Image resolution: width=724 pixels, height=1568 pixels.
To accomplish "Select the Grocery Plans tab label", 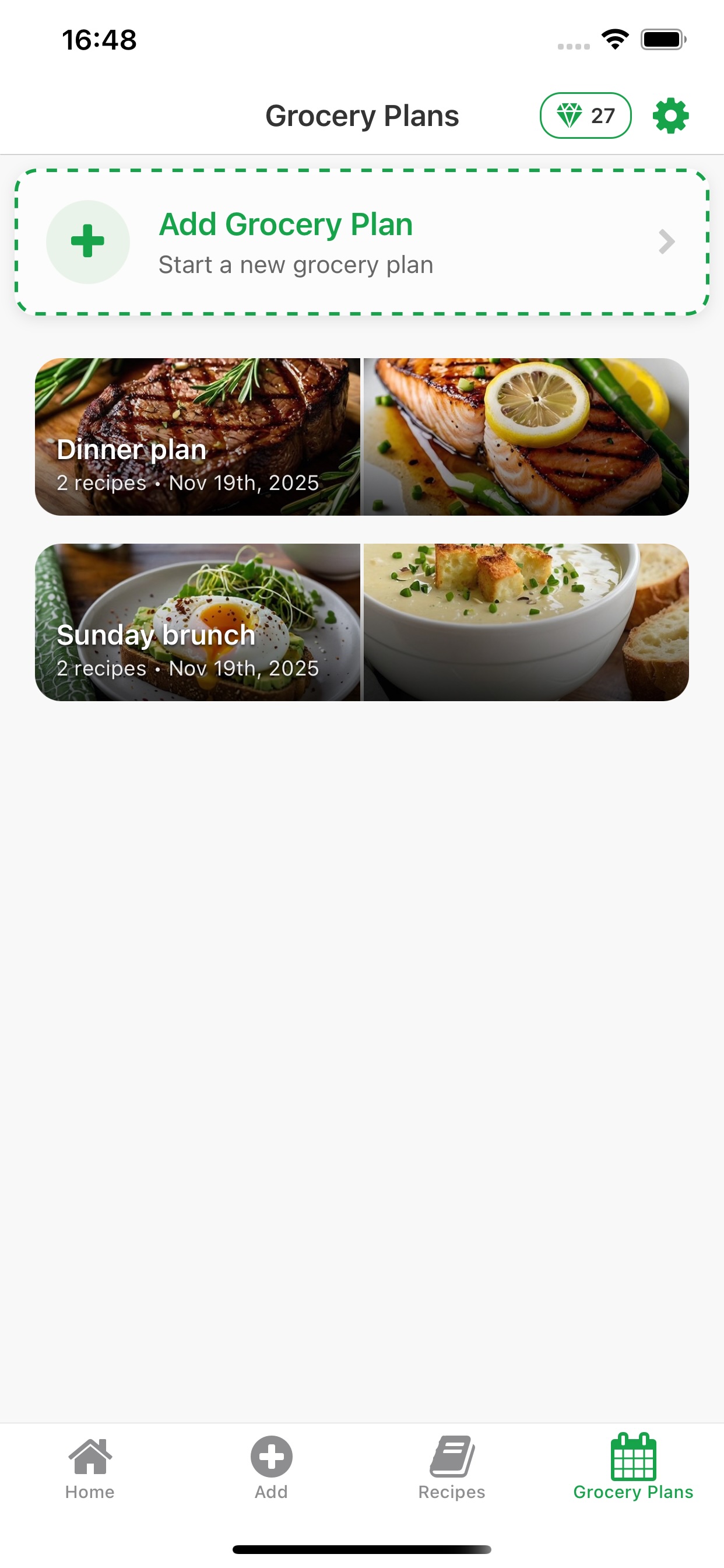I will click(634, 1492).
